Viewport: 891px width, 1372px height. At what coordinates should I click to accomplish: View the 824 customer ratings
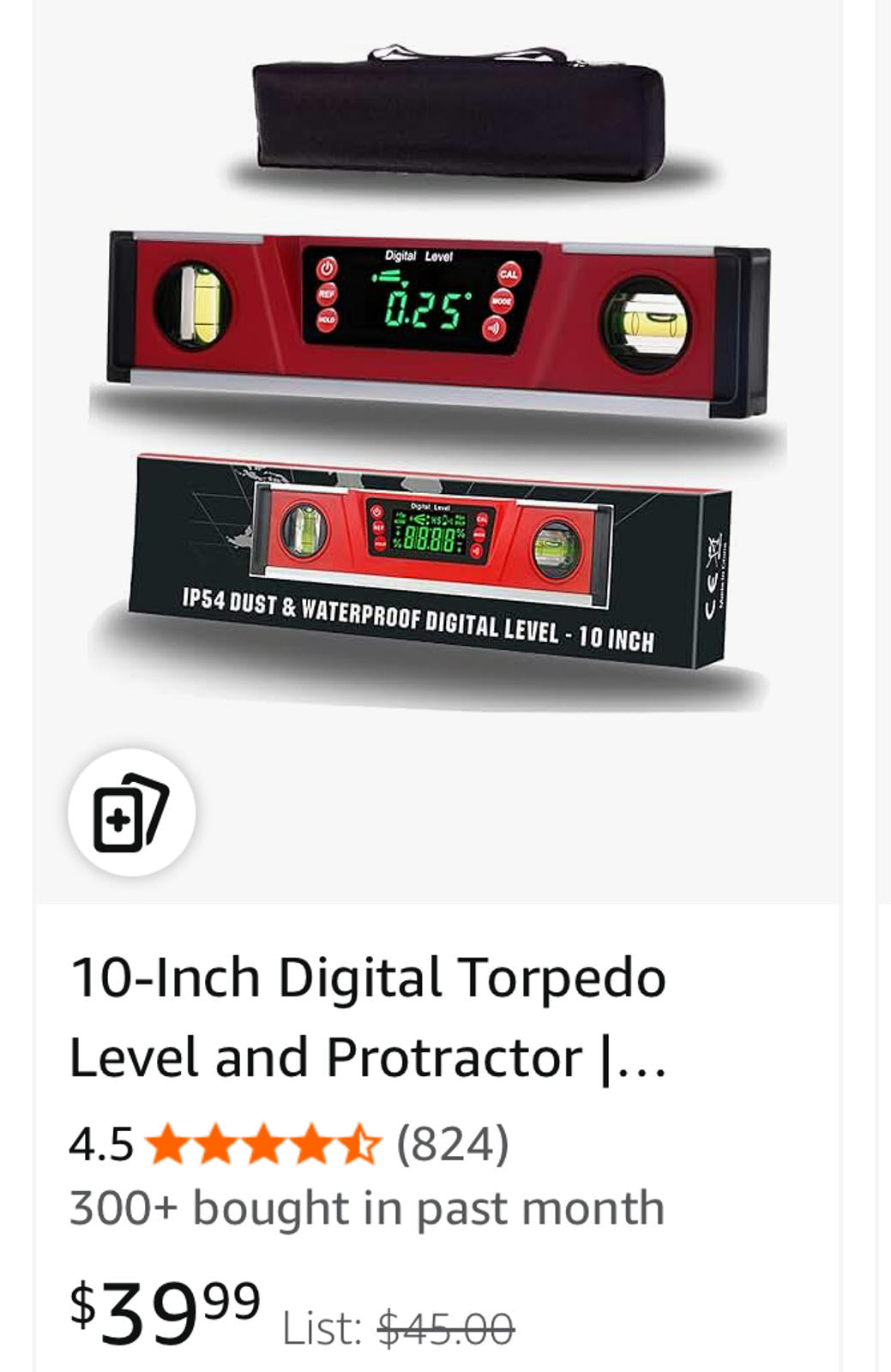click(452, 1144)
